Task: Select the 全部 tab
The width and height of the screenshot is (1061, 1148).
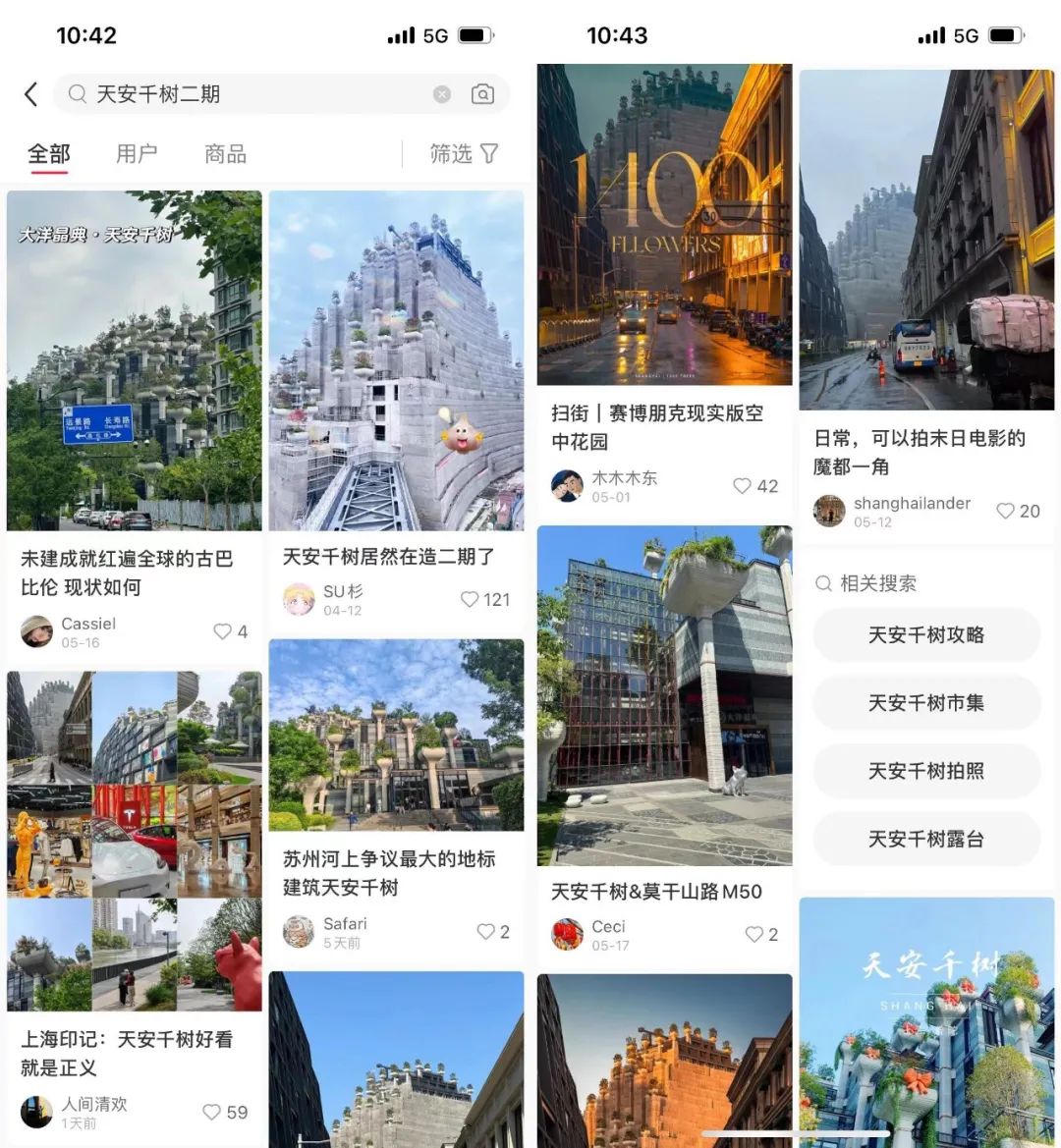Action: click(x=48, y=154)
